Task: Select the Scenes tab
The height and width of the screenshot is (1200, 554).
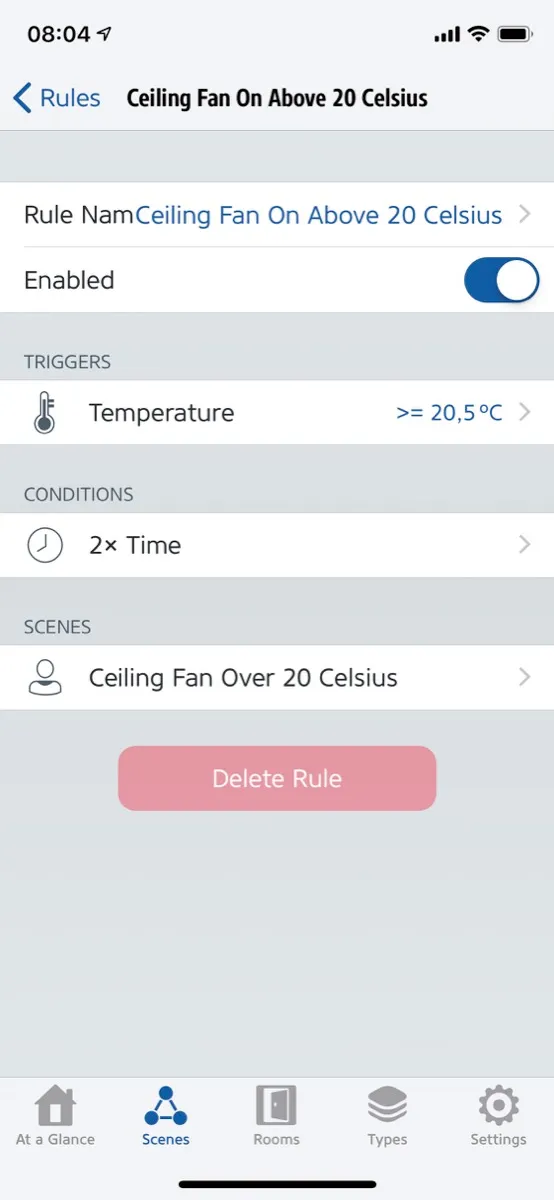Action: (x=166, y=1115)
